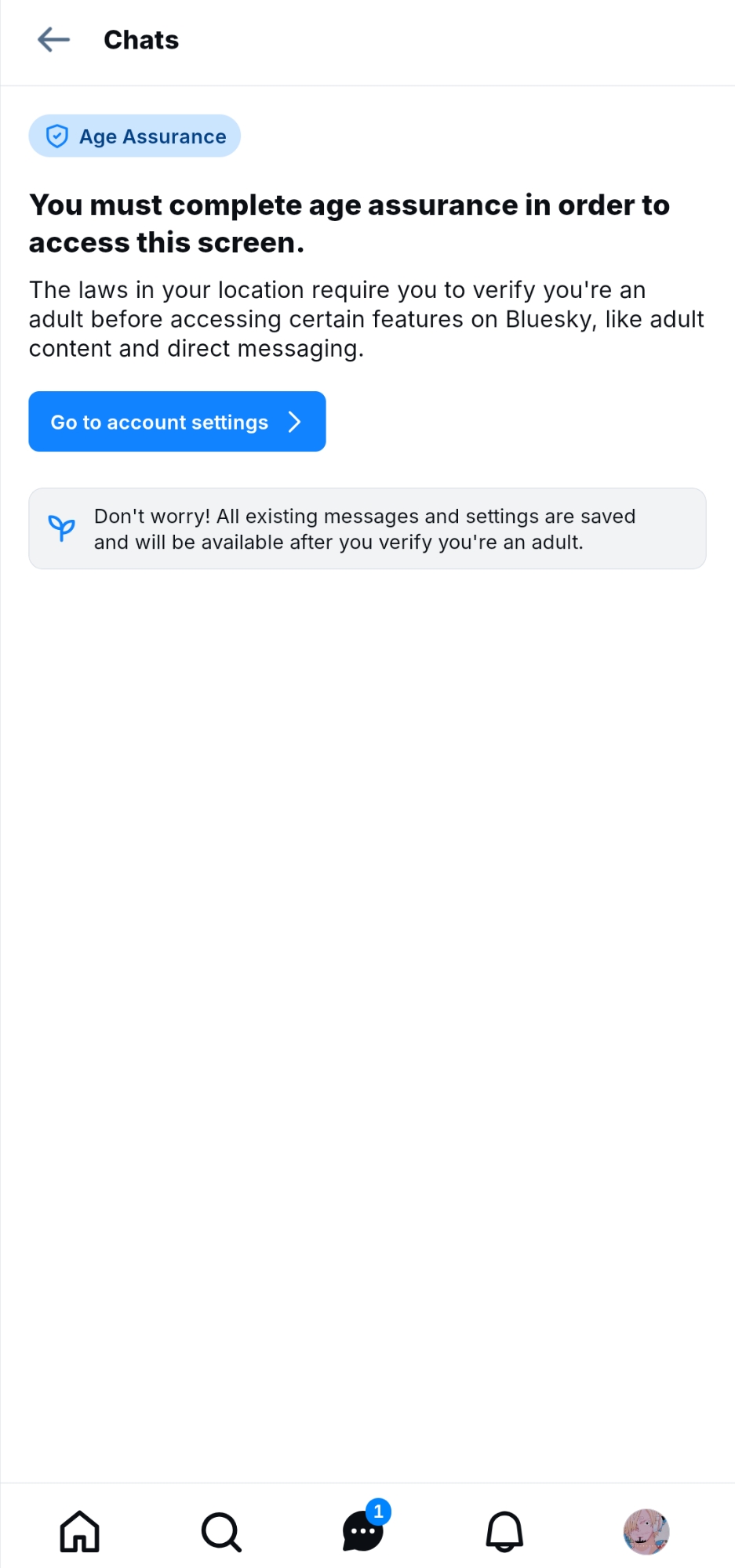Go back from the Chats screen
The image size is (735, 1568).
pyautogui.click(x=53, y=39)
